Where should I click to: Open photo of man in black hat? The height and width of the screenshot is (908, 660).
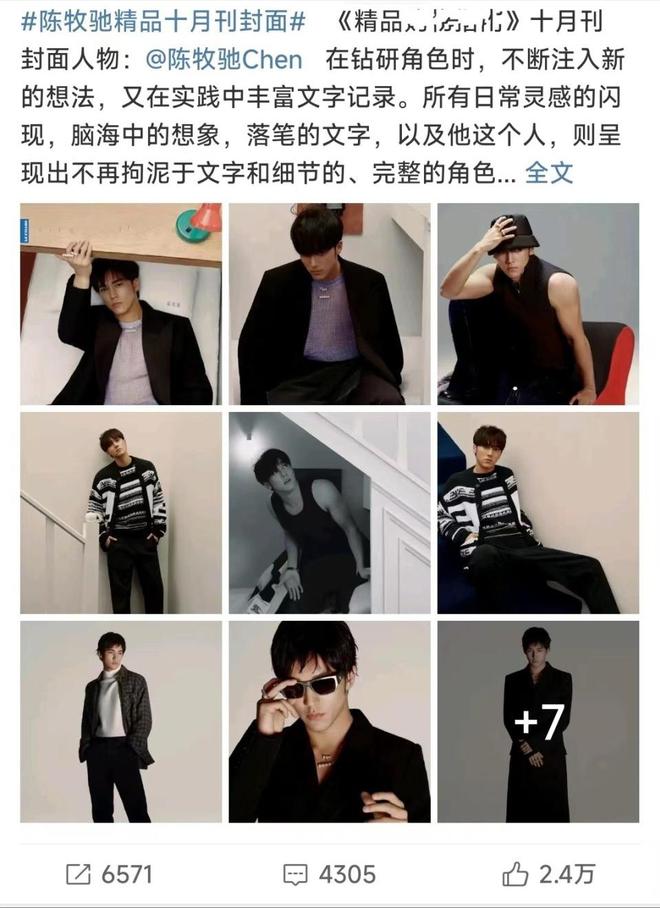pos(537,304)
